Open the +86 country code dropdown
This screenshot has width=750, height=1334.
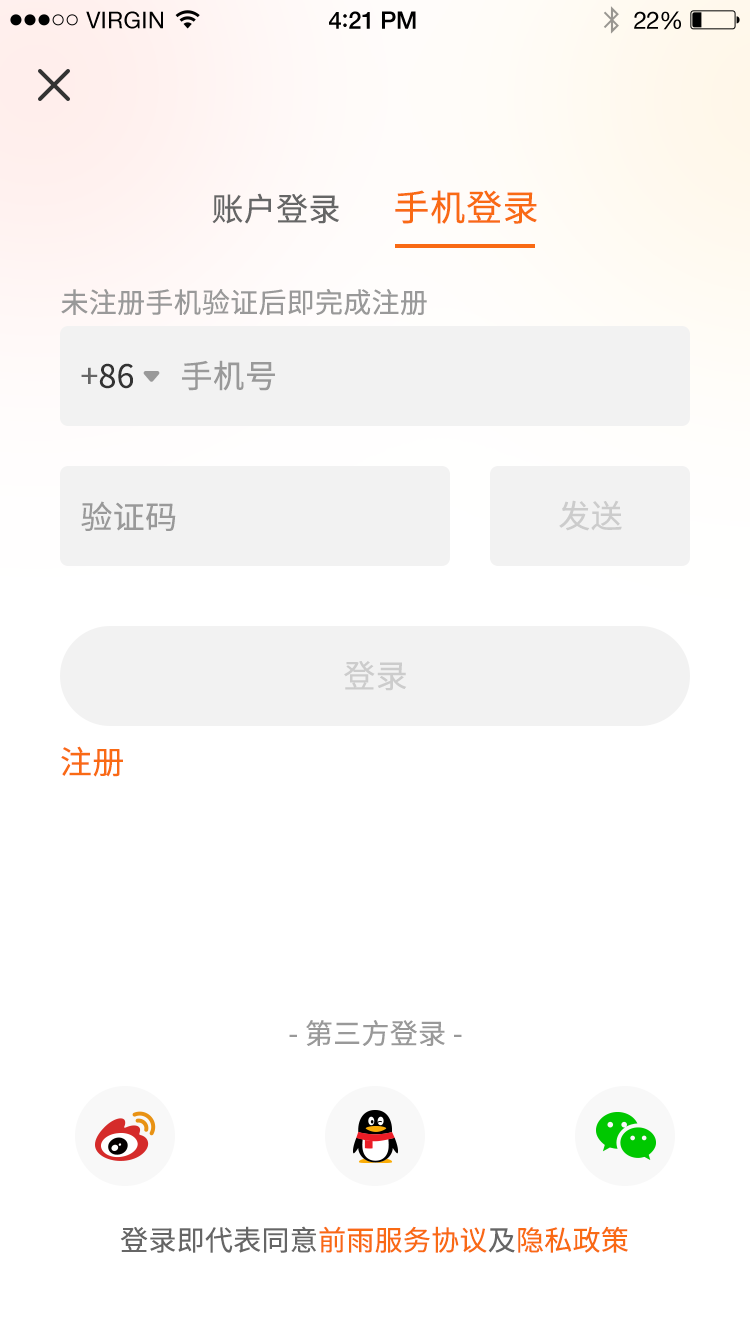pos(120,376)
